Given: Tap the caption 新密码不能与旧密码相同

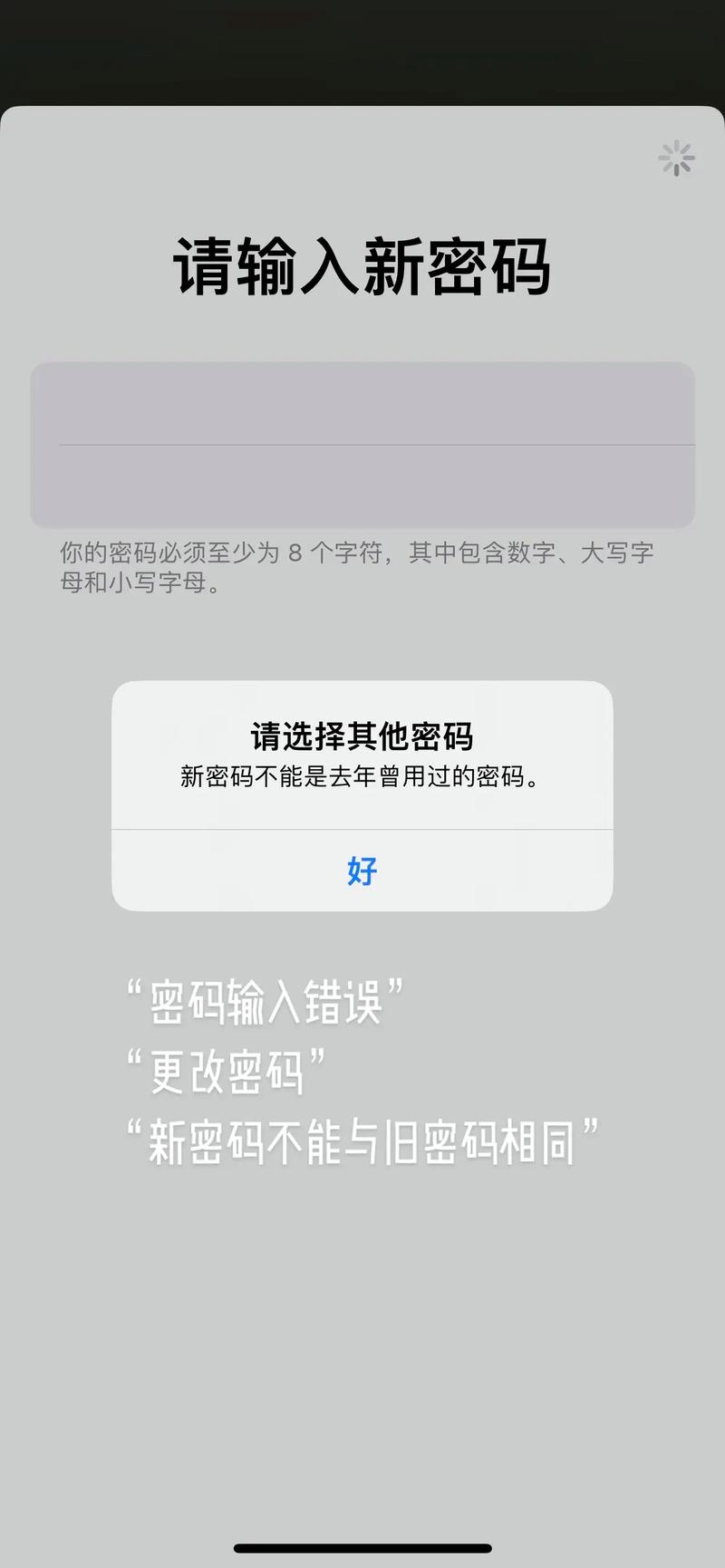Looking at the screenshot, I should coord(362,1141).
